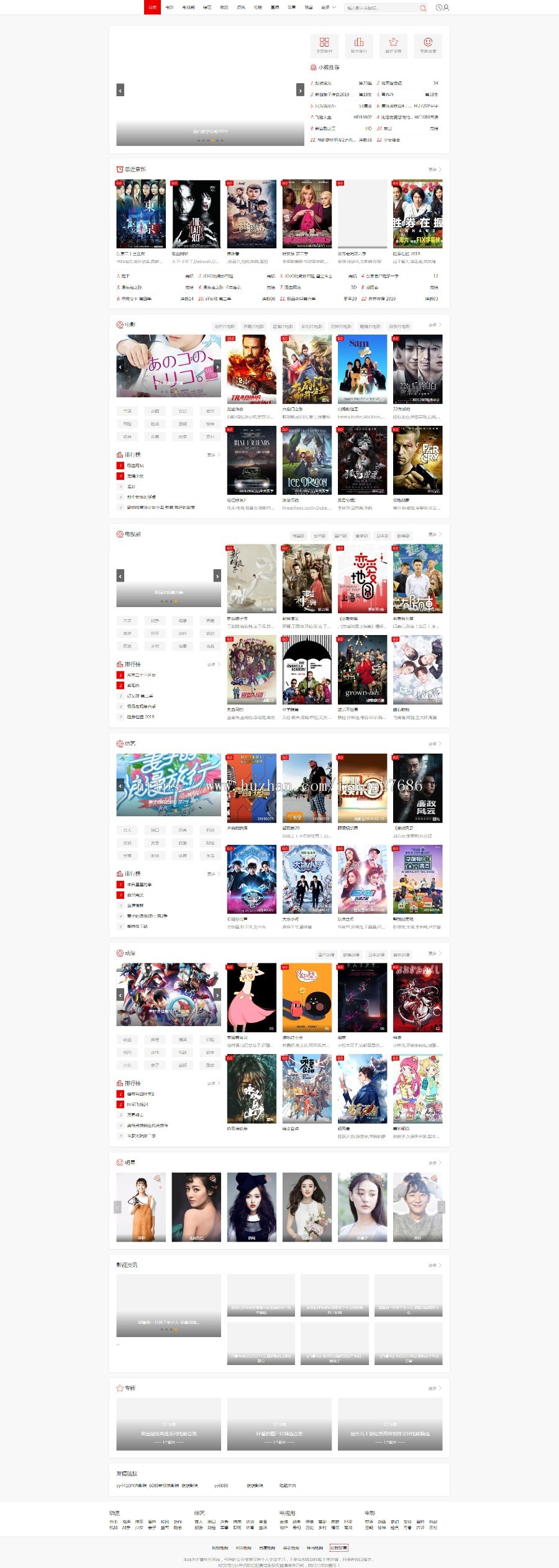Open the 新白娘子传奇2019 recommended link
The width and height of the screenshot is (559, 1568).
click(x=332, y=94)
